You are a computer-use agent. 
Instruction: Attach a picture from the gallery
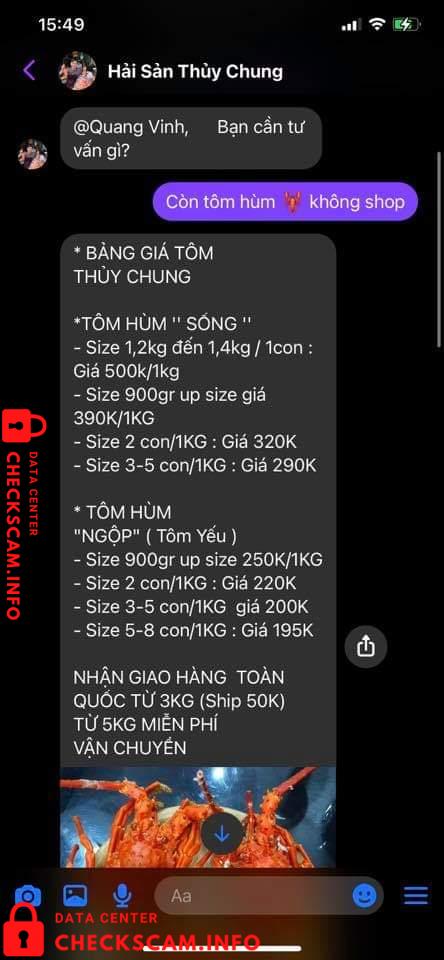[x=75, y=896]
